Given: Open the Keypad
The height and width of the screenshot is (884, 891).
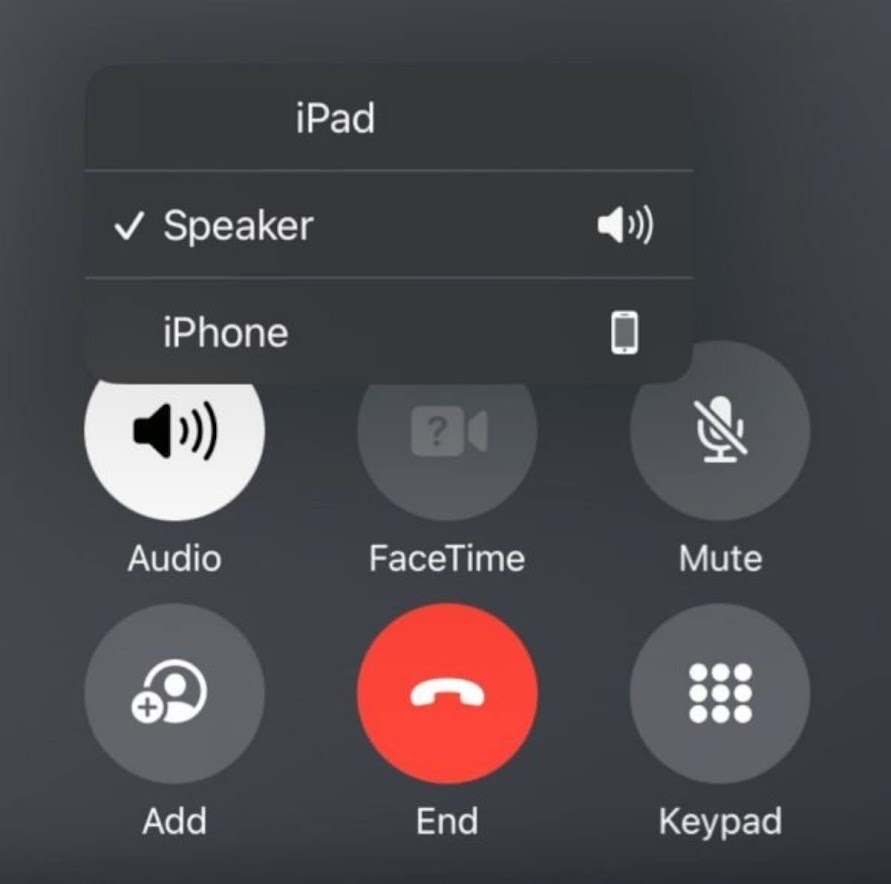Looking at the screenshot, I should tap(719, 693).
